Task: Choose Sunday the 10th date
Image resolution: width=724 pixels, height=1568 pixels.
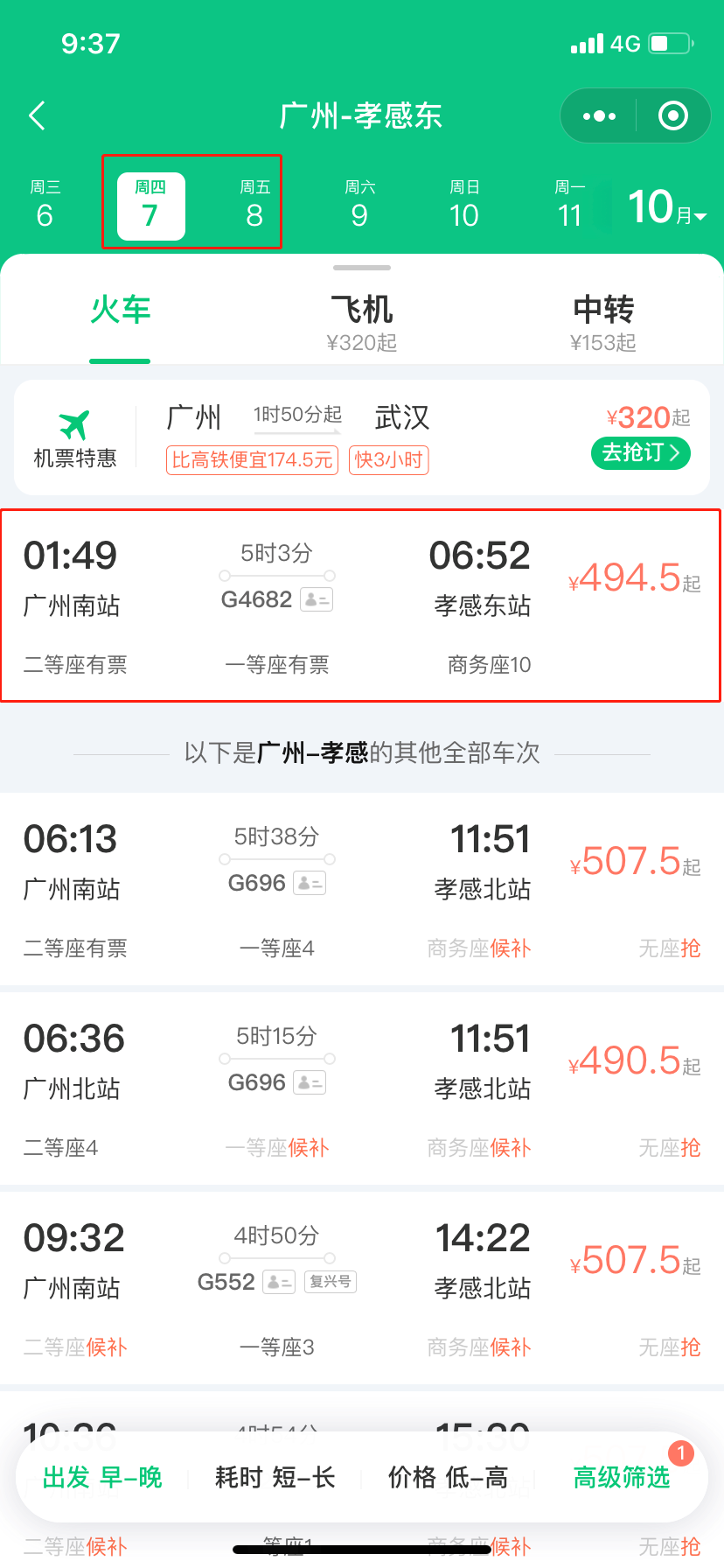Action: tap(464, 206)
